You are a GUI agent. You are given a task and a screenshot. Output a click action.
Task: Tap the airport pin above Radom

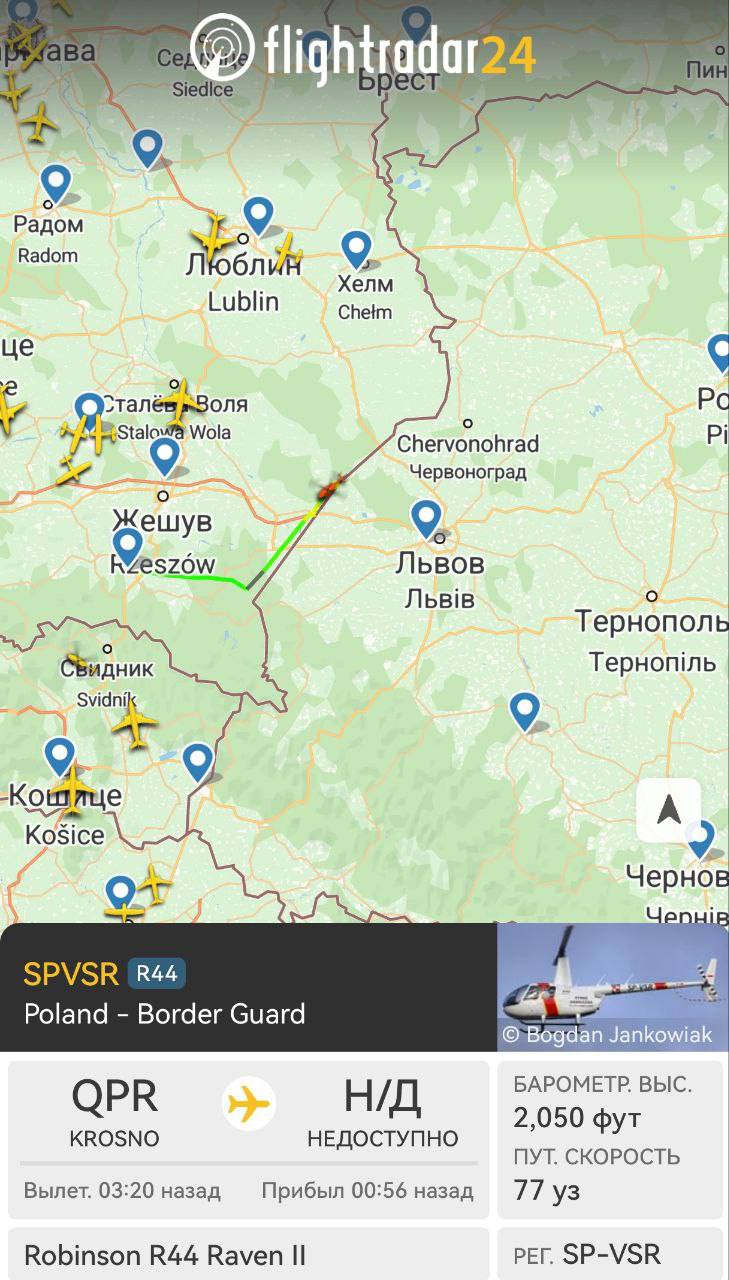55,185
